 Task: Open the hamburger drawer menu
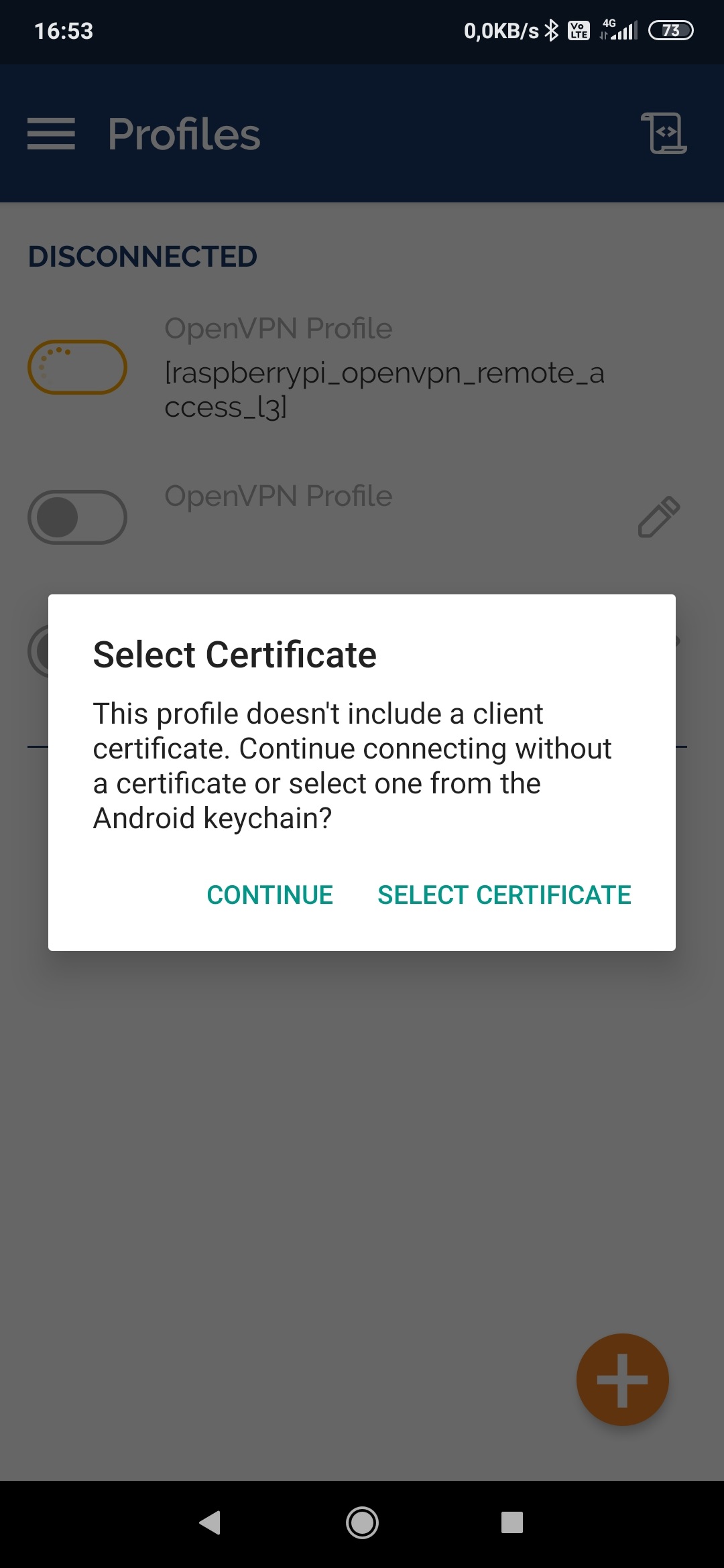pyautogui.click(x=51, y=133)
